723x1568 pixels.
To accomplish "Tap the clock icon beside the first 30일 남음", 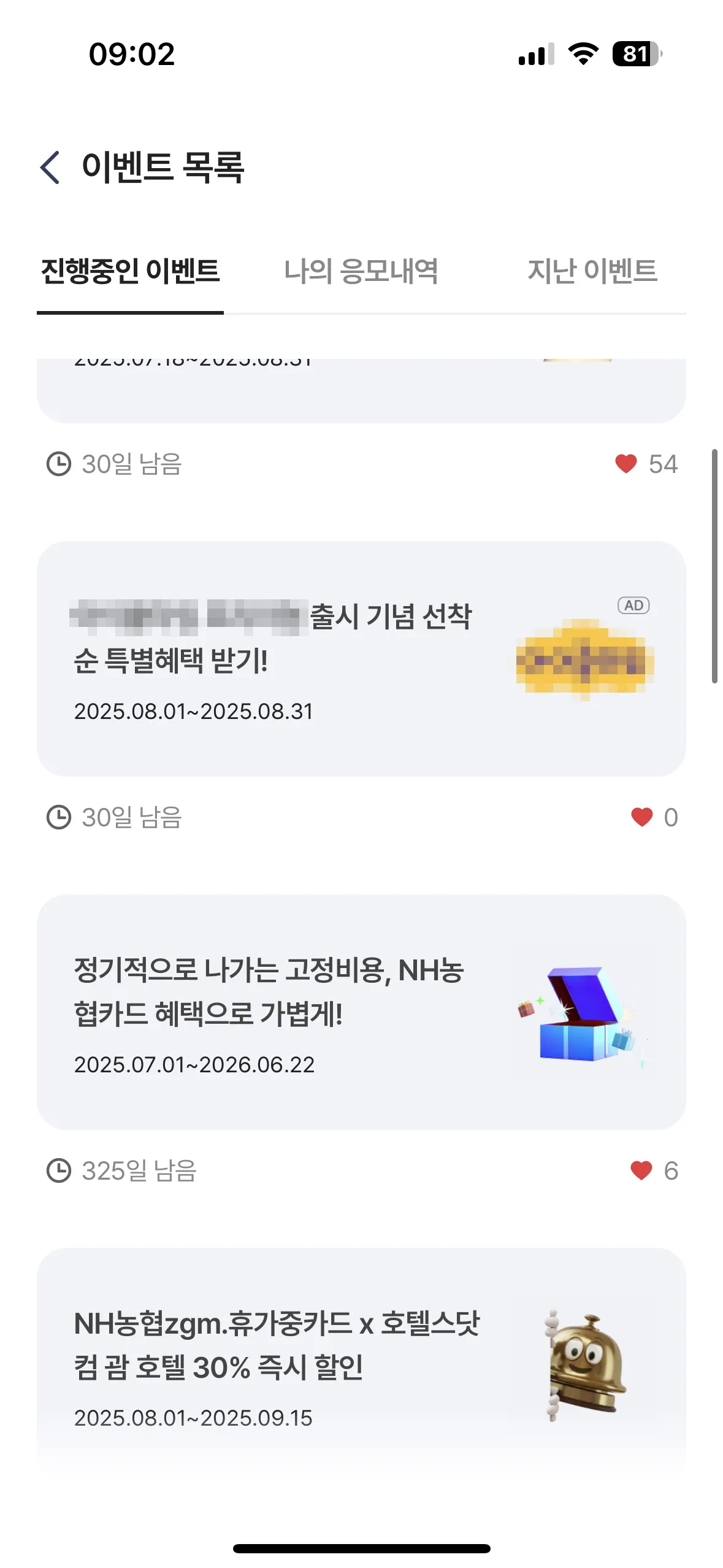I will (x=59, y=465).
